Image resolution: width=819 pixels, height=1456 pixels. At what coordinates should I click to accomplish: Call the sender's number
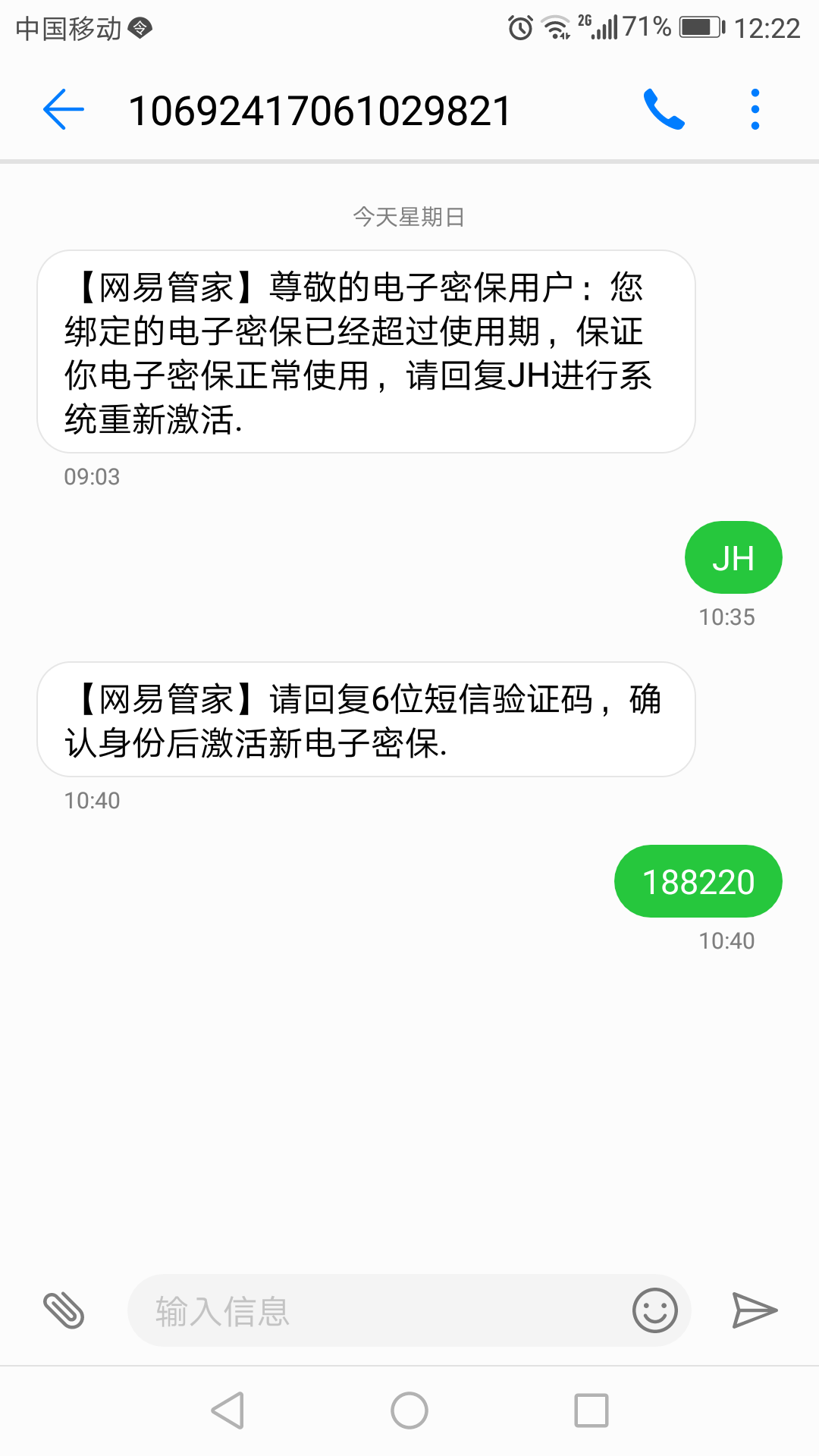pos(664,110)
